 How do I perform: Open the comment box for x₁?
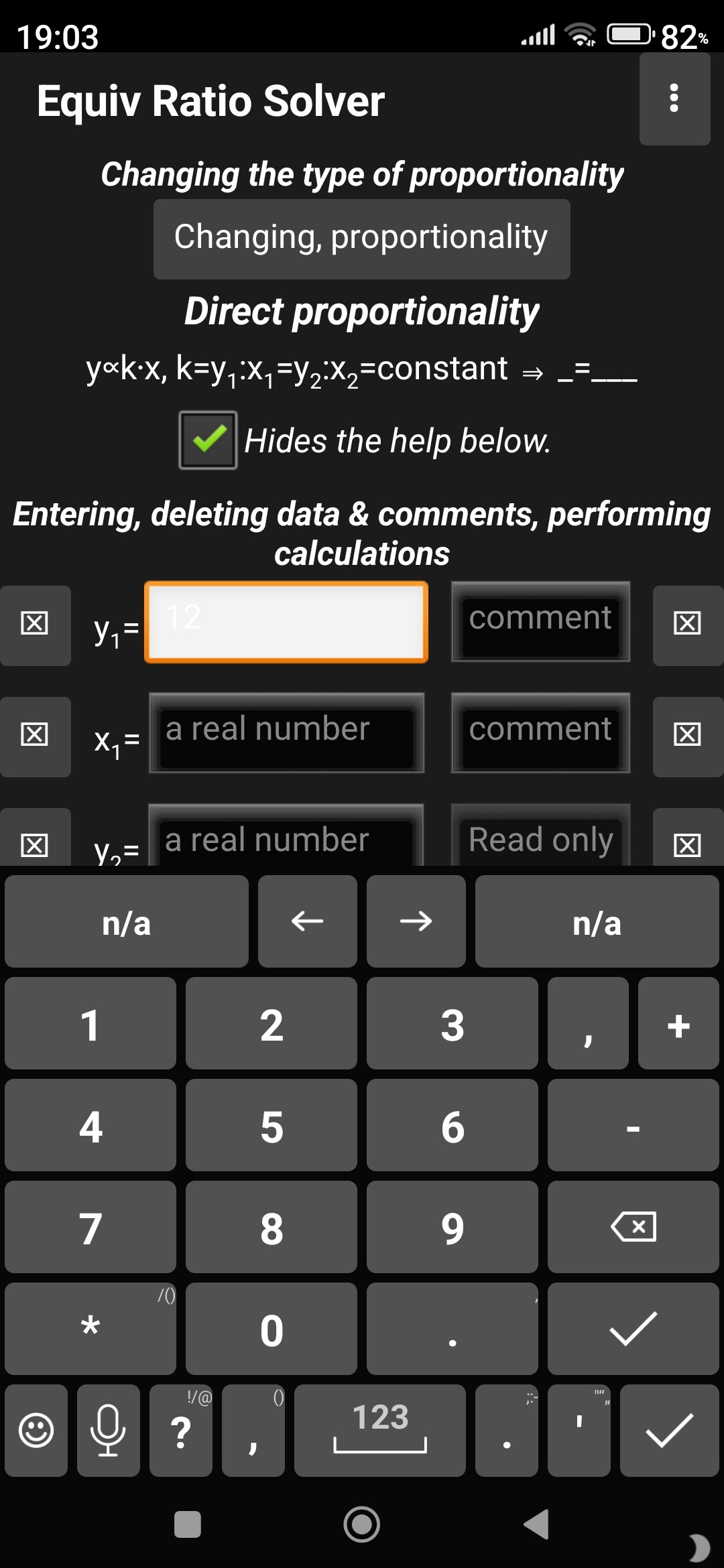pos(540,732)
